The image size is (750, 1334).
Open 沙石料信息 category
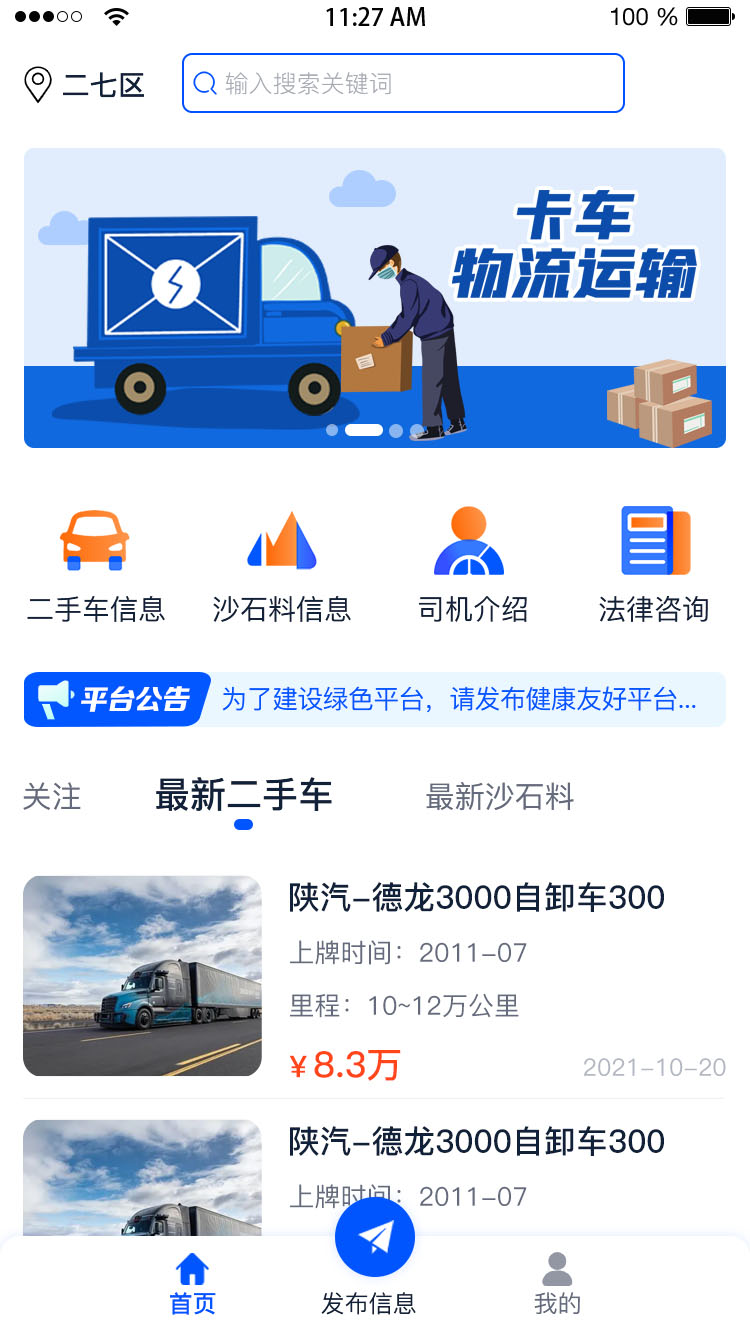pos(282,566)
